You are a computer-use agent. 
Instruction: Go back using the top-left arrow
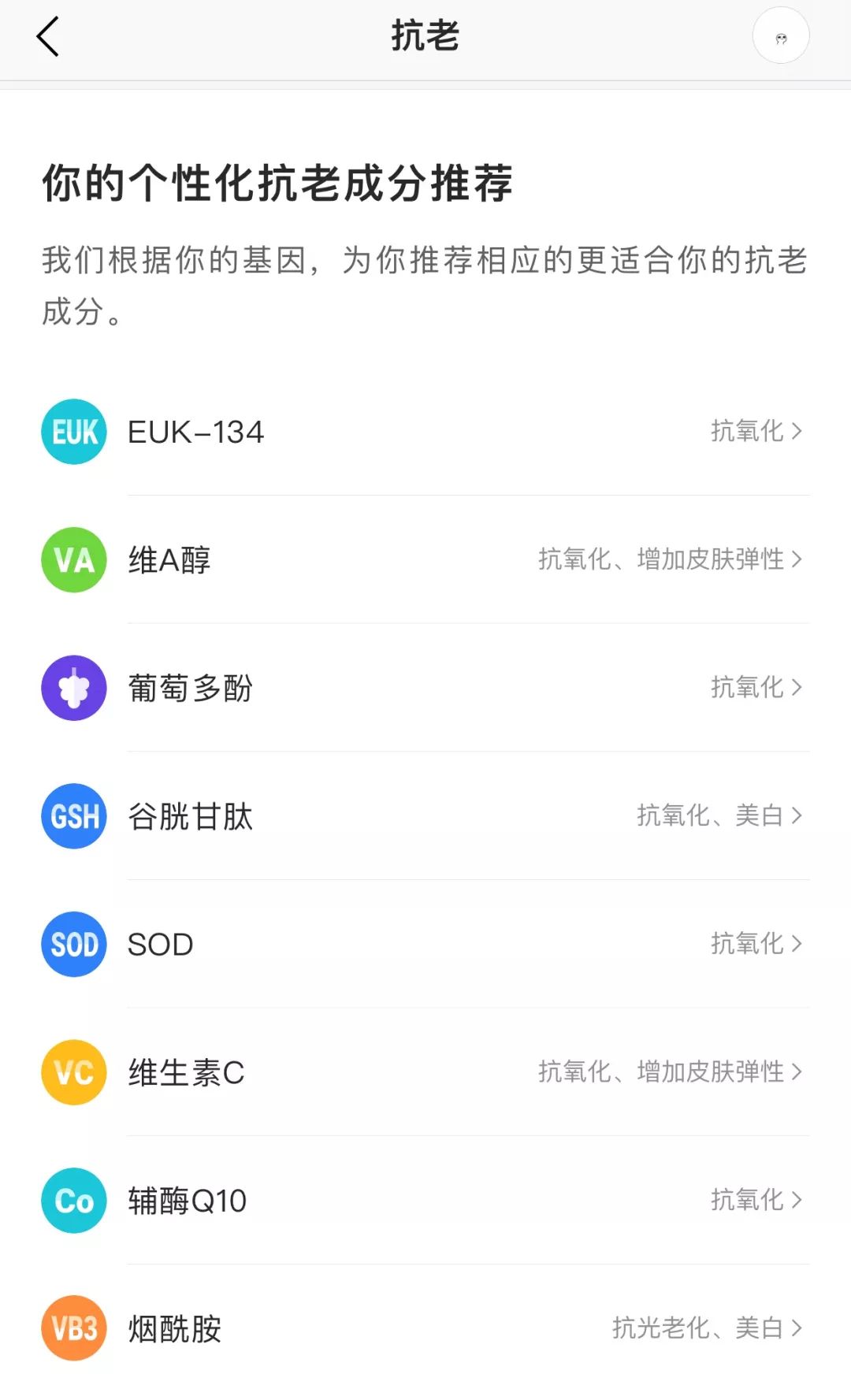[48, 37]
